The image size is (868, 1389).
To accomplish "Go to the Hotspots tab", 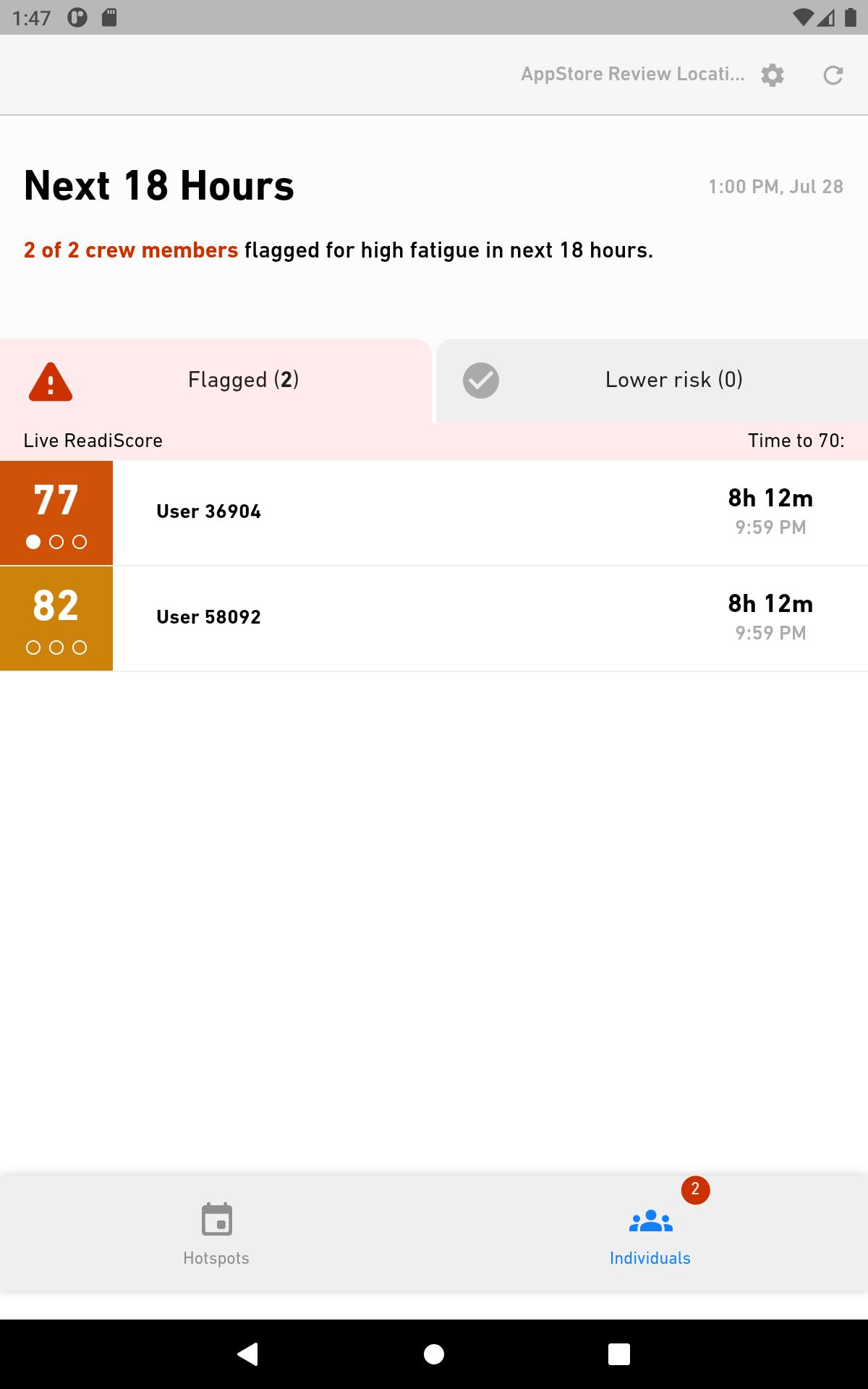I will [216, 1234].
